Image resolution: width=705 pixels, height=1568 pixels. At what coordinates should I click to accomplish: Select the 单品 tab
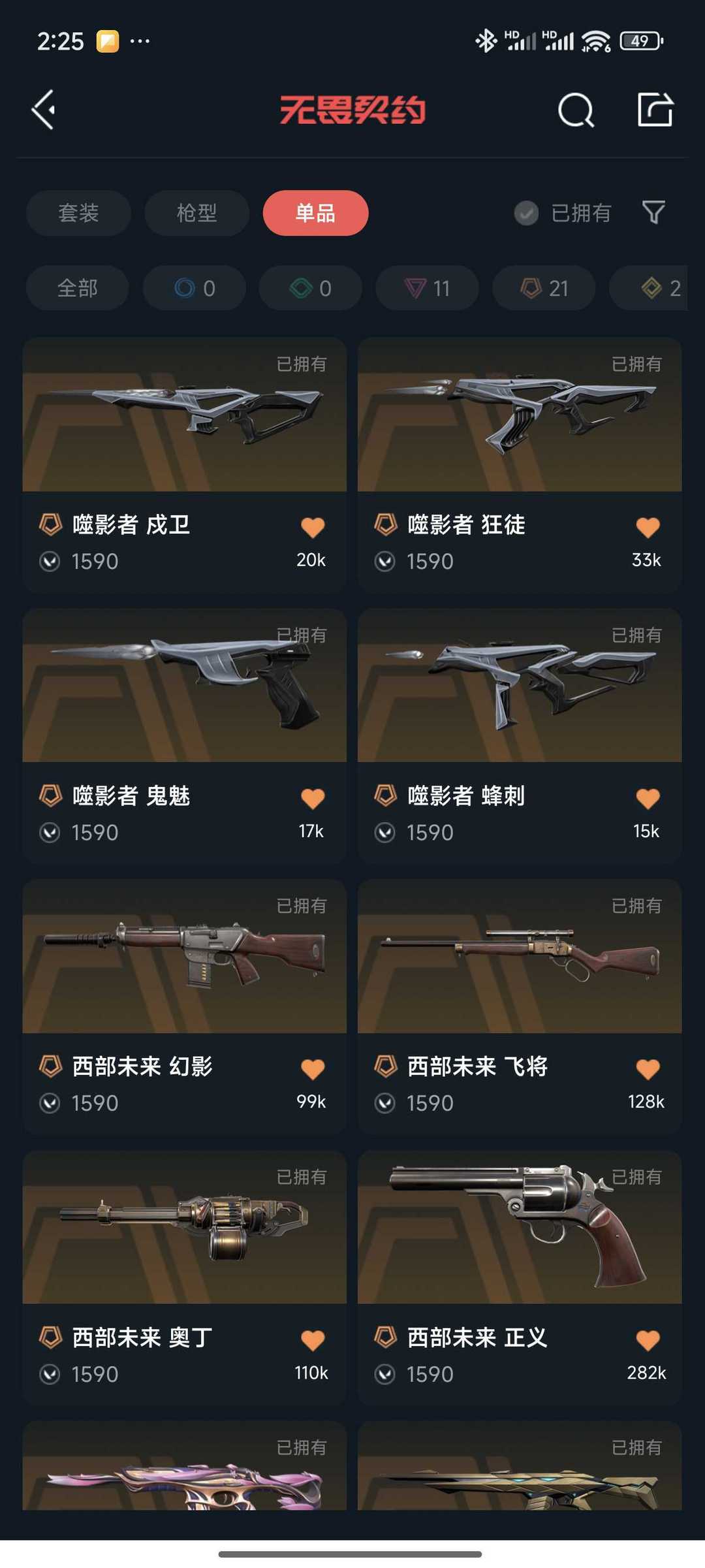click(315, 213)
